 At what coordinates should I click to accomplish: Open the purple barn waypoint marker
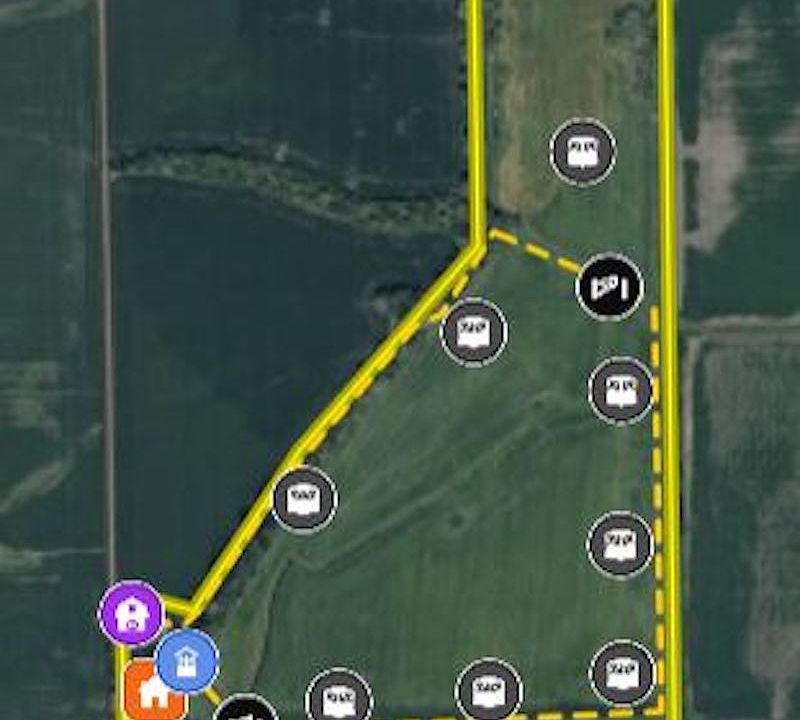131,612
